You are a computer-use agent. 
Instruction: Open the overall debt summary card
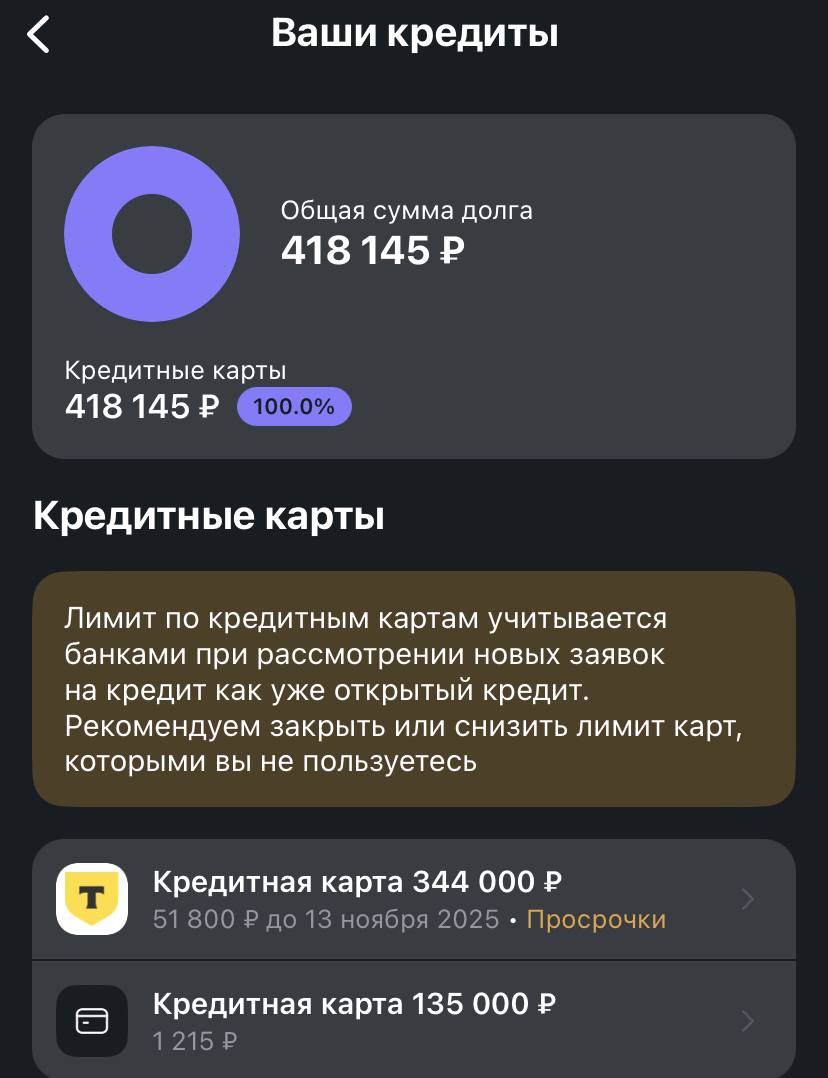[414, 287]
